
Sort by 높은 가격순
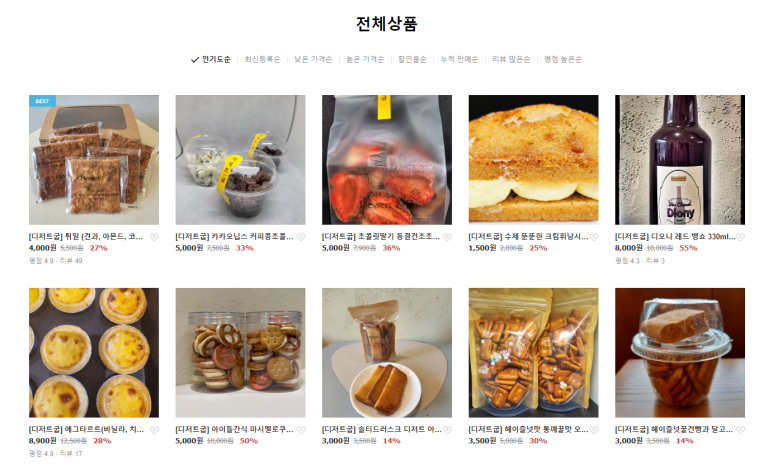(365, 59)
